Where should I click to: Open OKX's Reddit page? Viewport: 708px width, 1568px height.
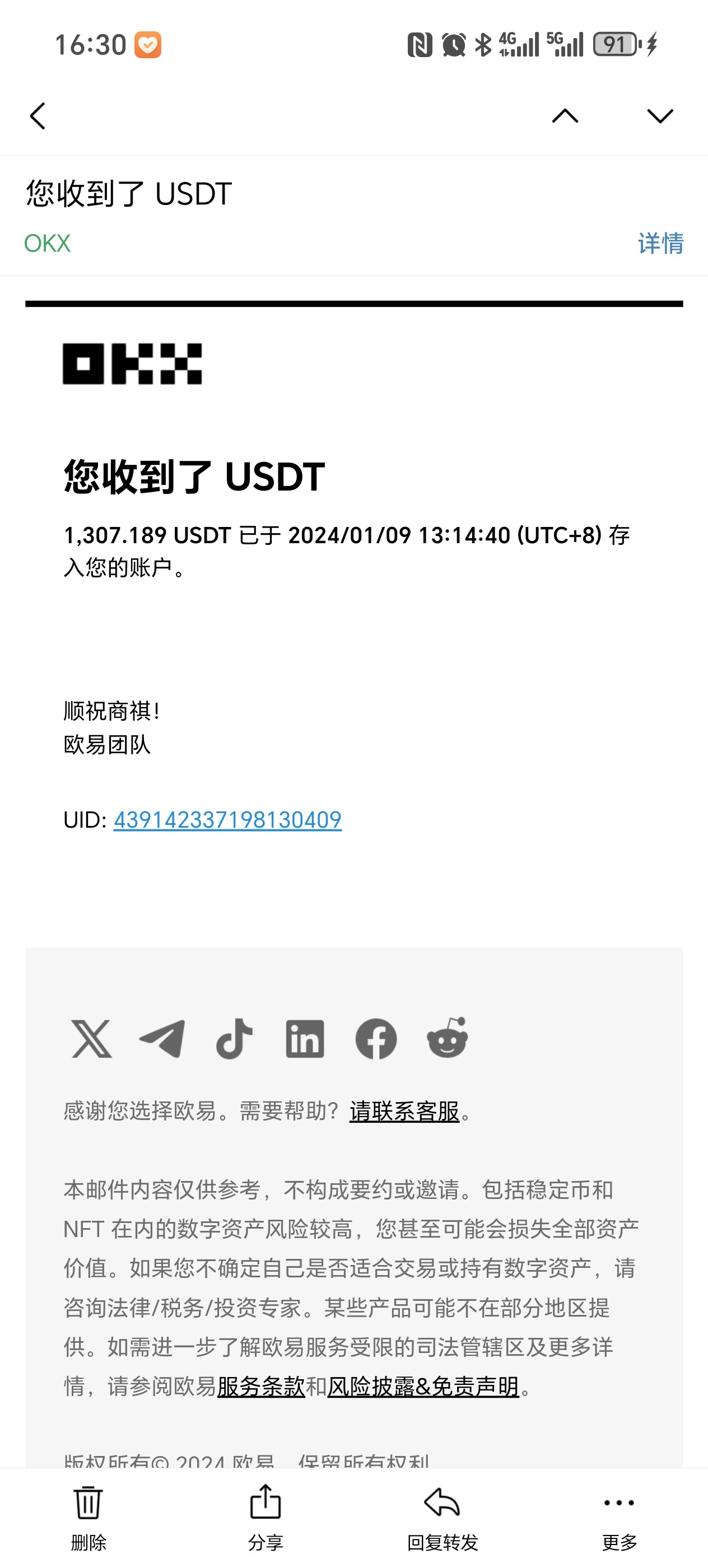(448, 1039)
